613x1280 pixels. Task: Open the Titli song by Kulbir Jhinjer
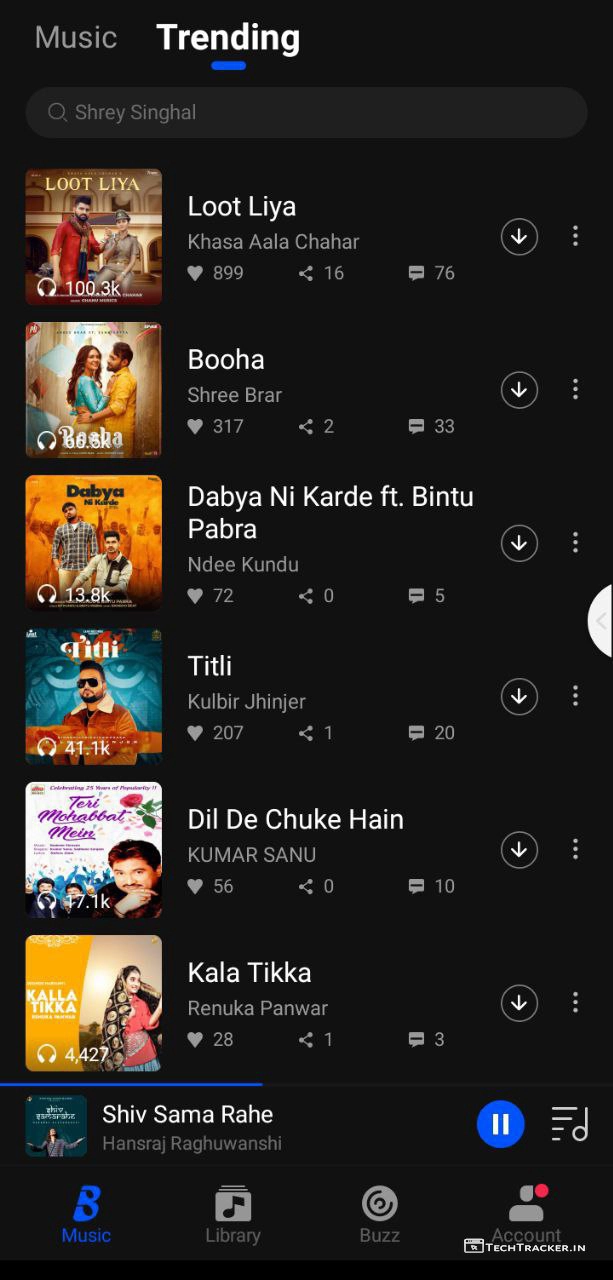click(x=210, y=666)
